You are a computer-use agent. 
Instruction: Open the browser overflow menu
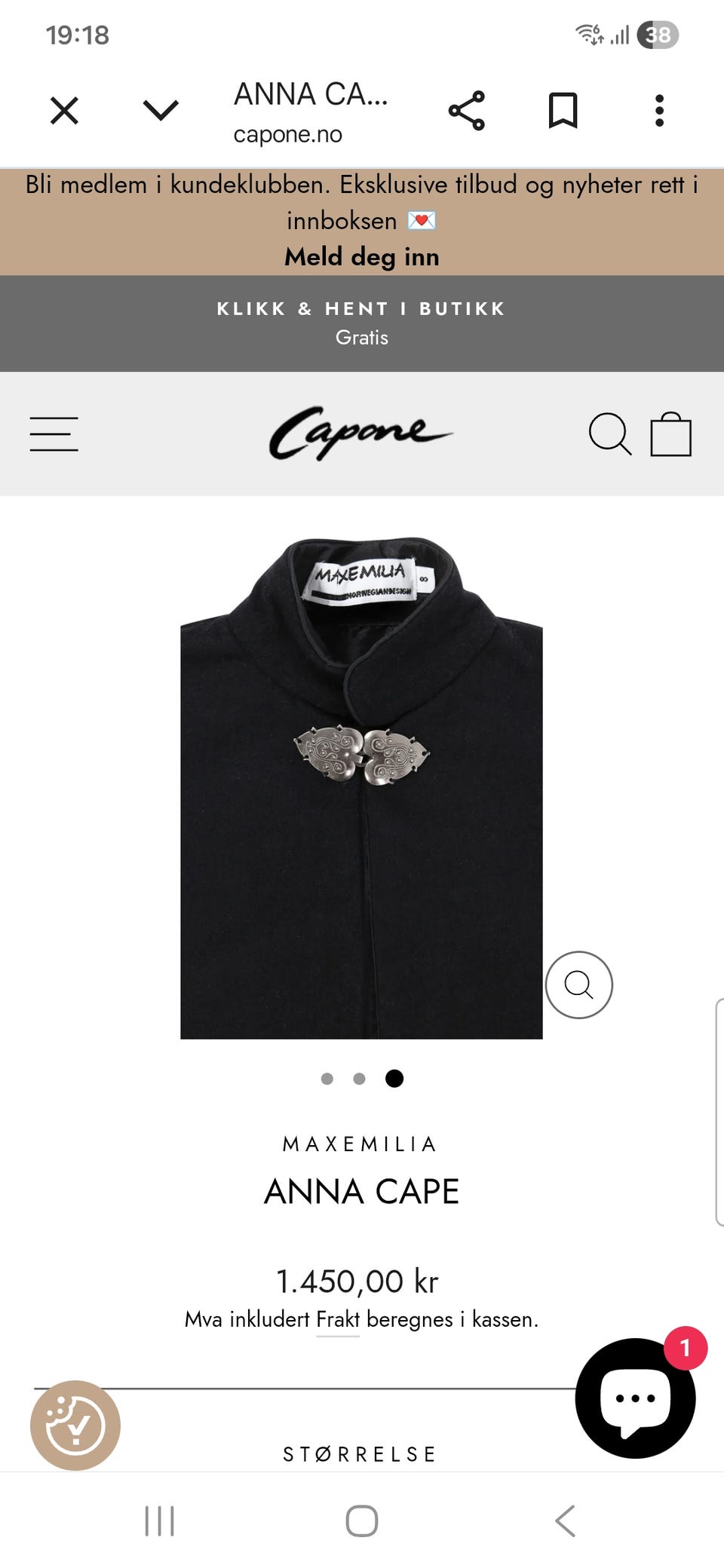[x=659, y=111]
